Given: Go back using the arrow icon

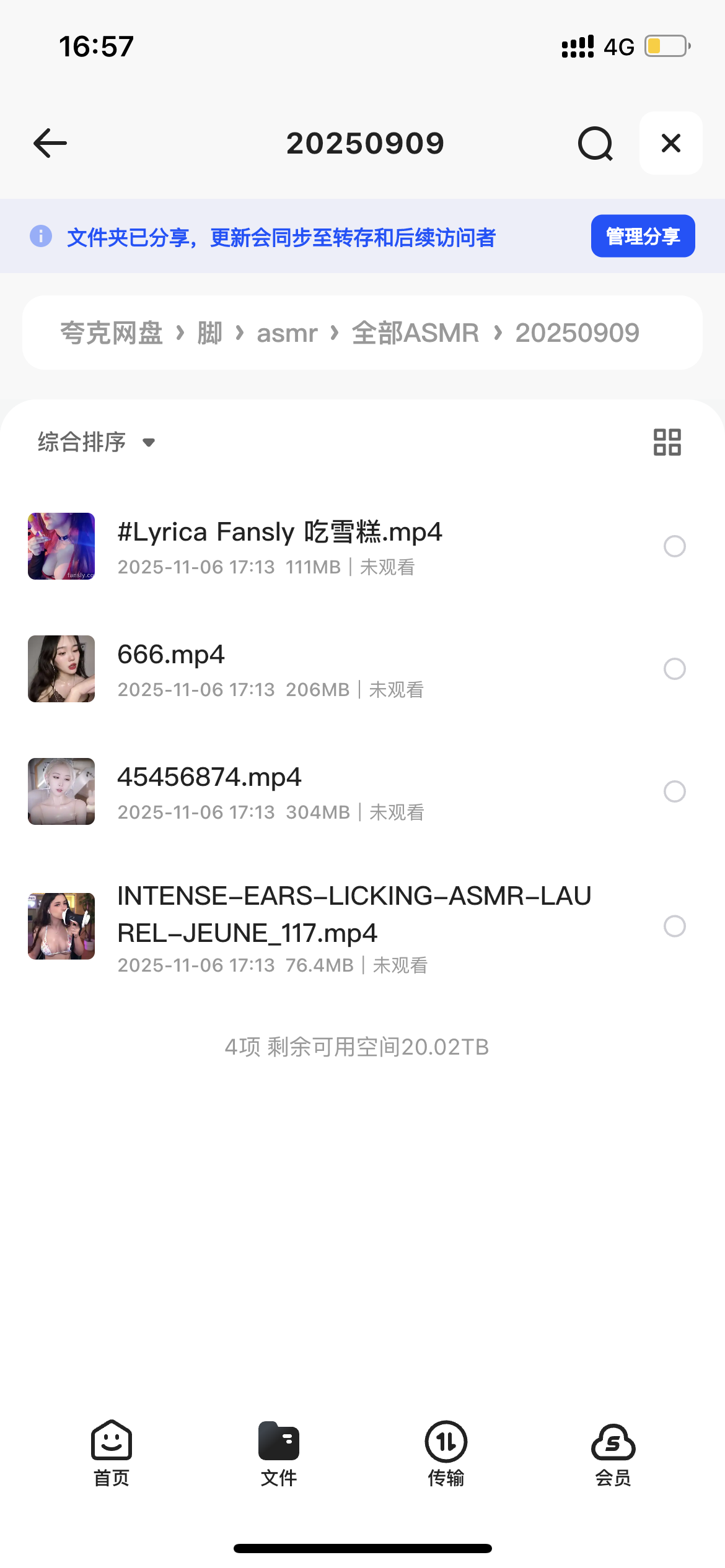Looking at the screenshot, I should click(x=50, y=143).
